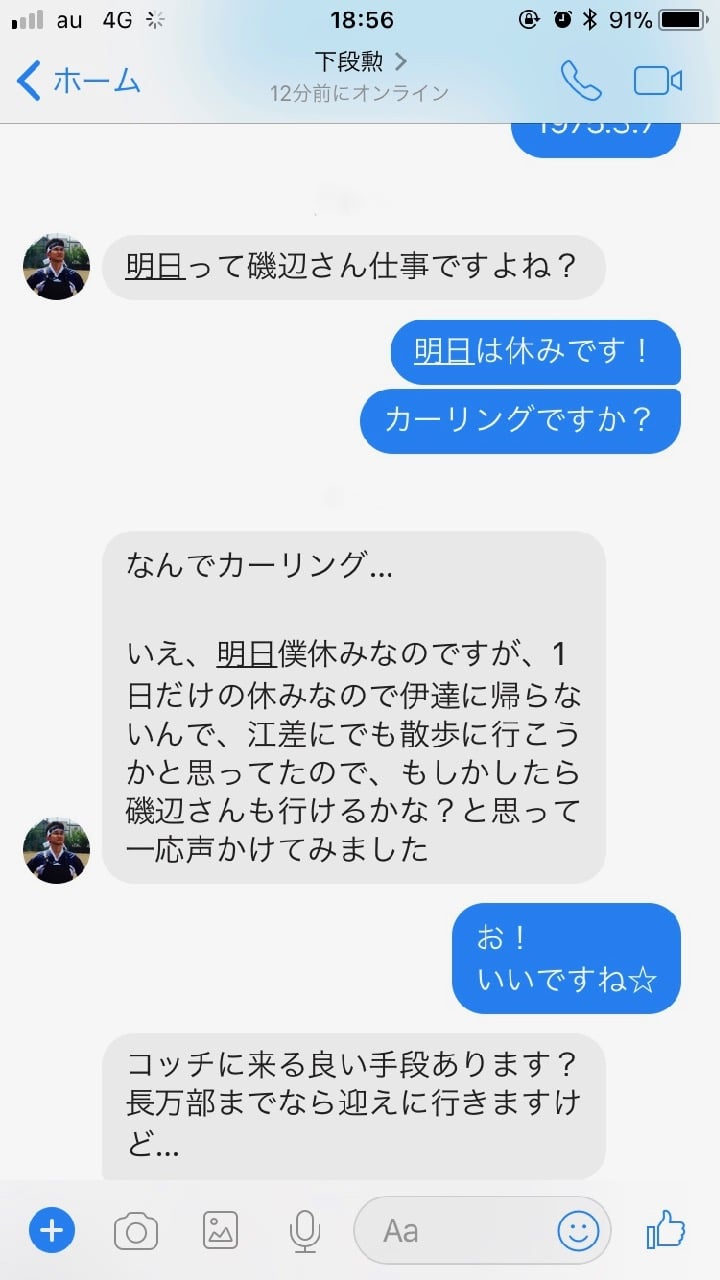The image size is (720, 1280).
Task: Tap underlined 明日 in は休みです message
Action: (444, 352)
